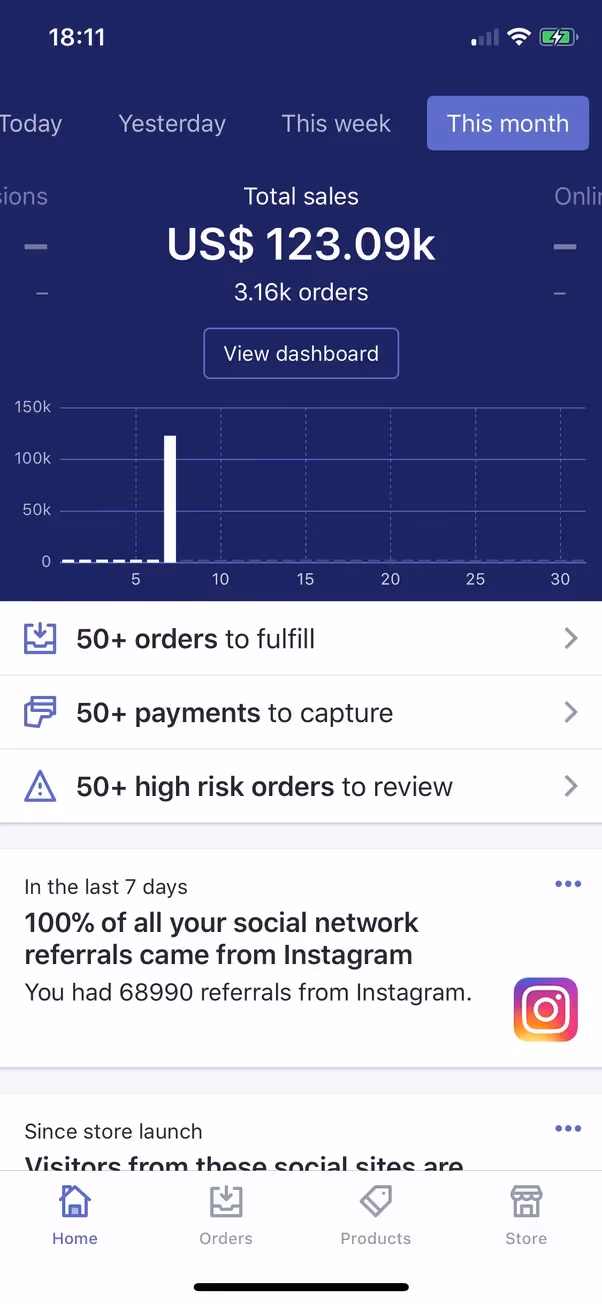Go to the Home tab
Viewport: 602px width, 1304px height.
tap(75, 1215)
